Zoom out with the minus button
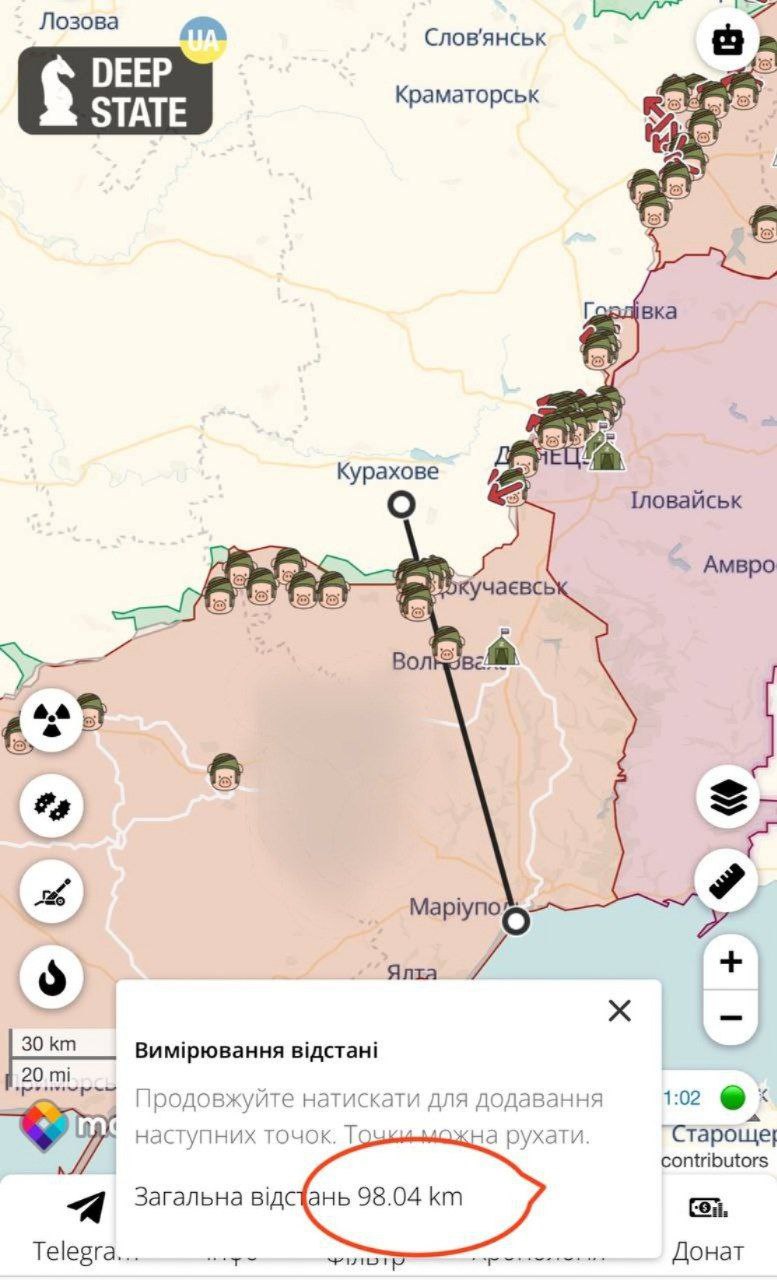Screen dimensions: 777x1280 pos(731,1018)
